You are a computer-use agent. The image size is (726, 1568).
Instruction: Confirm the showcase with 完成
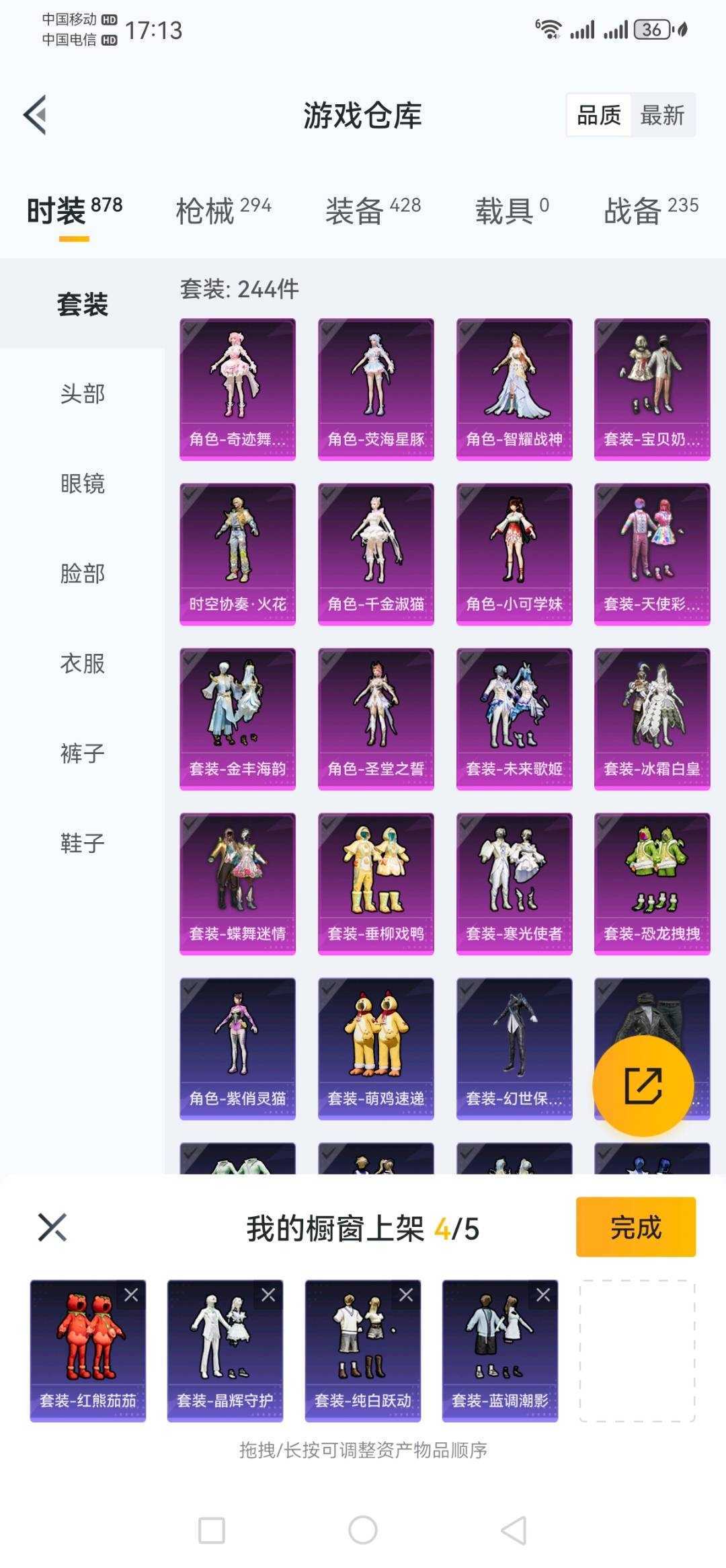[635, 1227]
